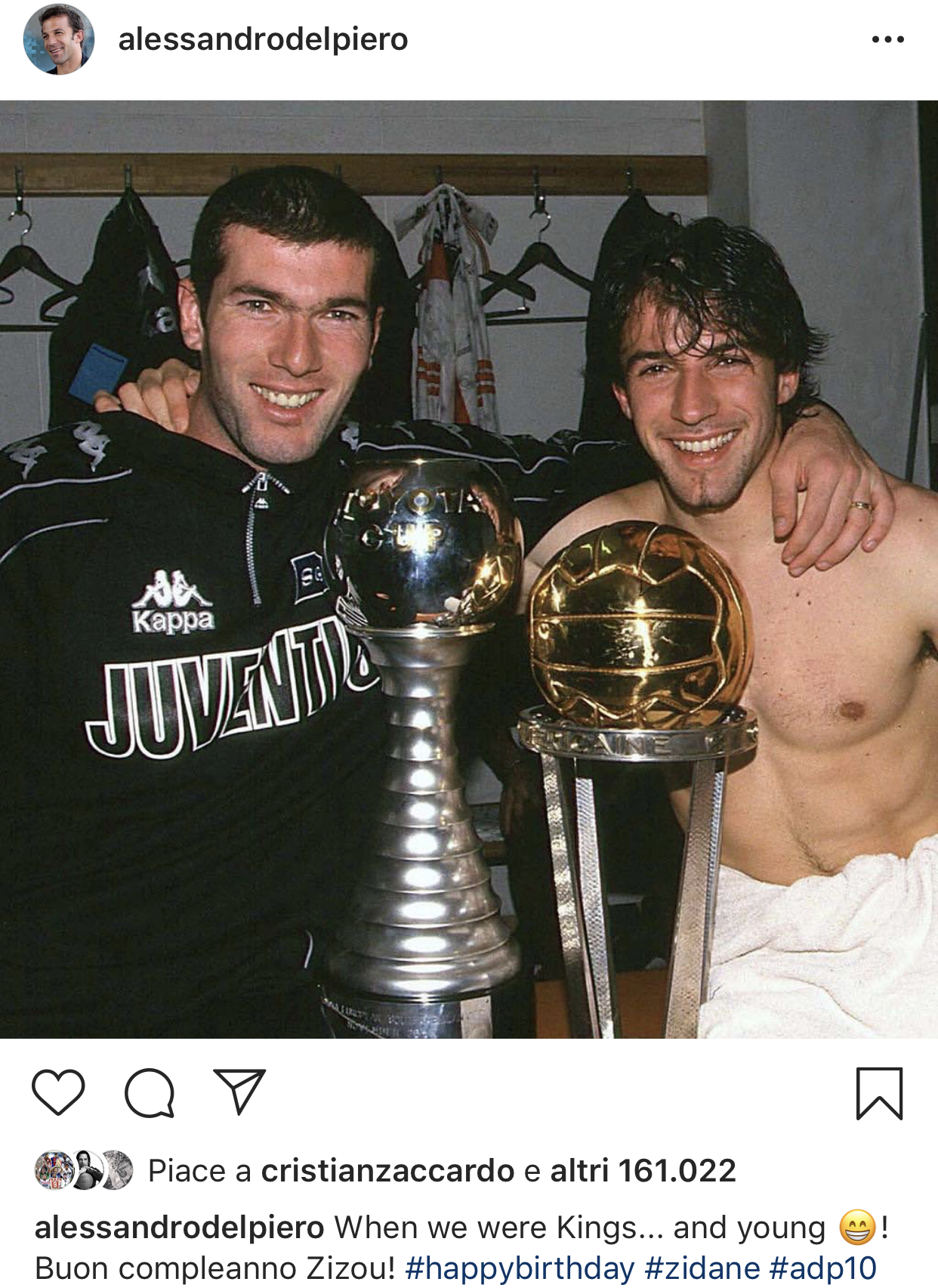Open the #adp10 hashtag
This screenshot has width=938, height=1288.
[822, 1268]
